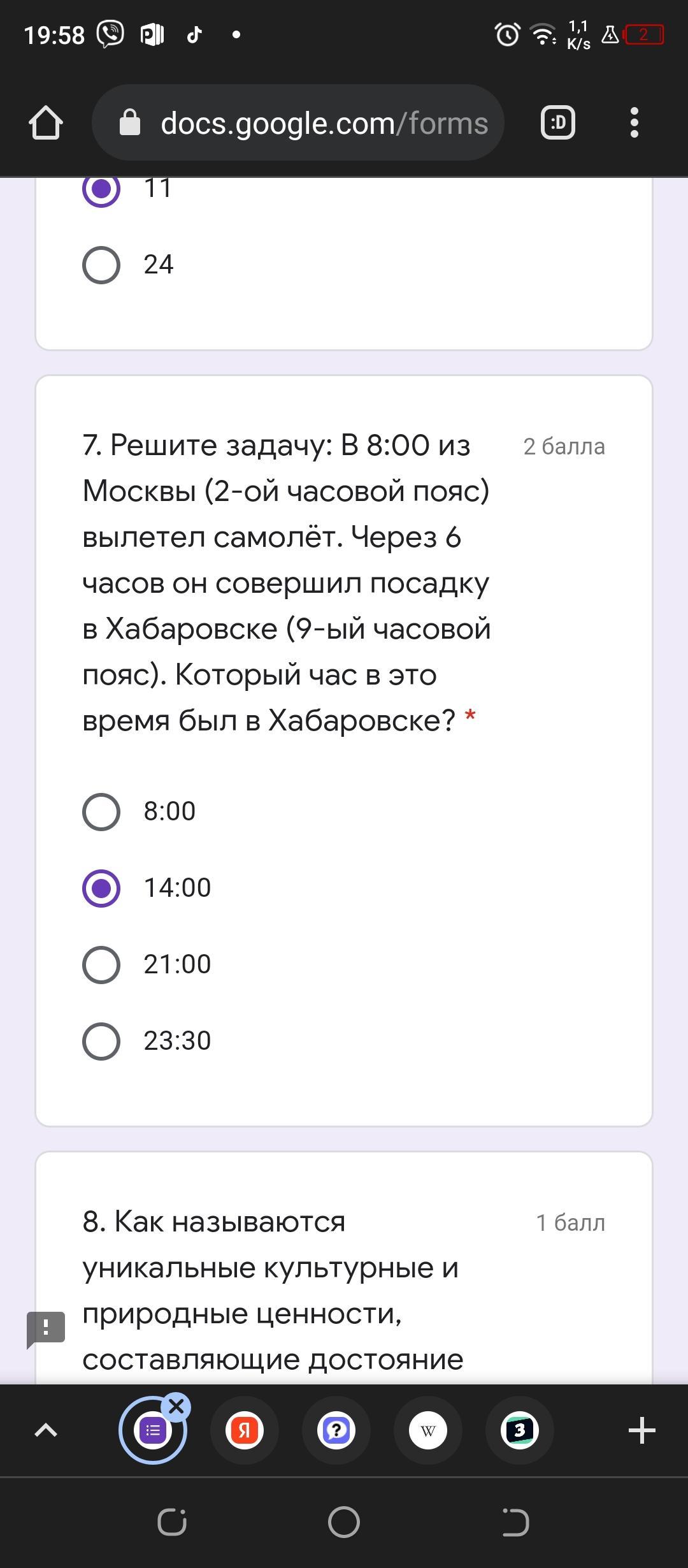Switch to the question mark tab
Image resolution: width=688 pixels, height=1568 pixels.
(x=336, y=1431)
